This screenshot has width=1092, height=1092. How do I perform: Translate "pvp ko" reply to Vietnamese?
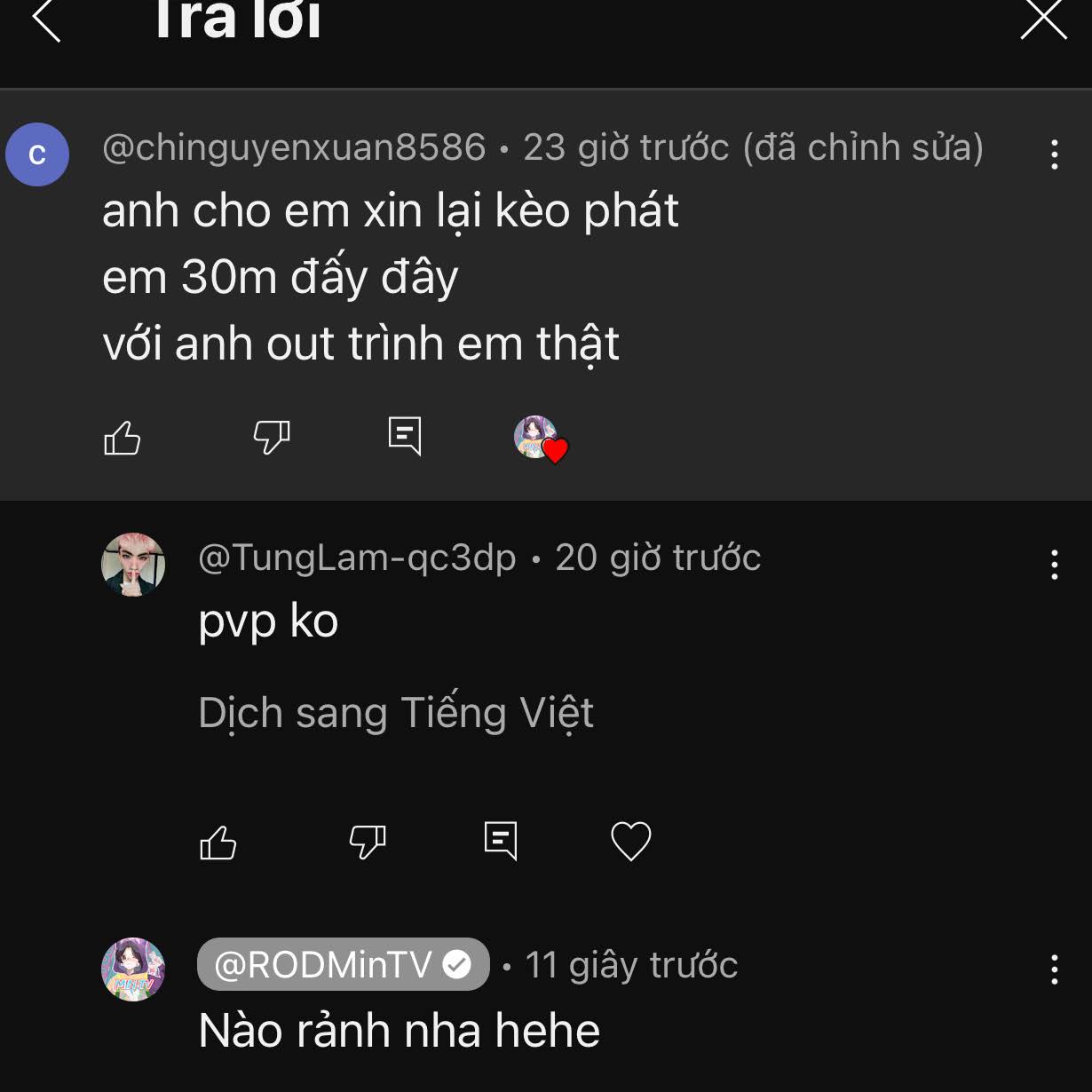396,713
